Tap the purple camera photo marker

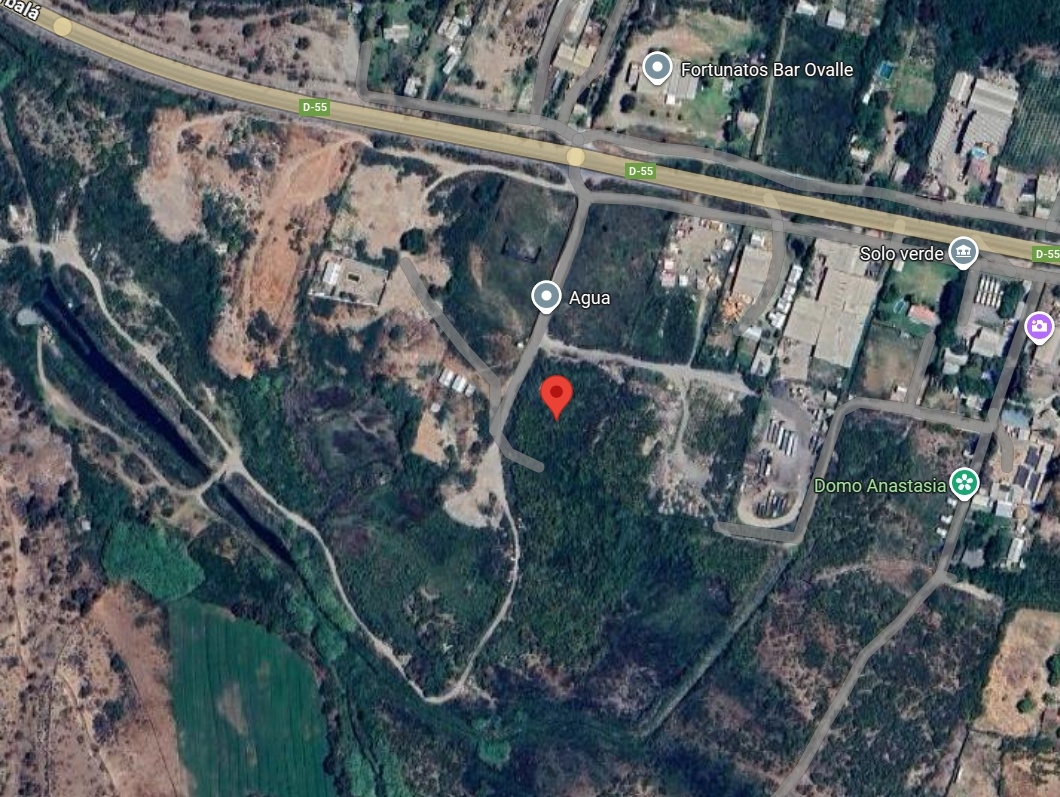click(1039, 326)
